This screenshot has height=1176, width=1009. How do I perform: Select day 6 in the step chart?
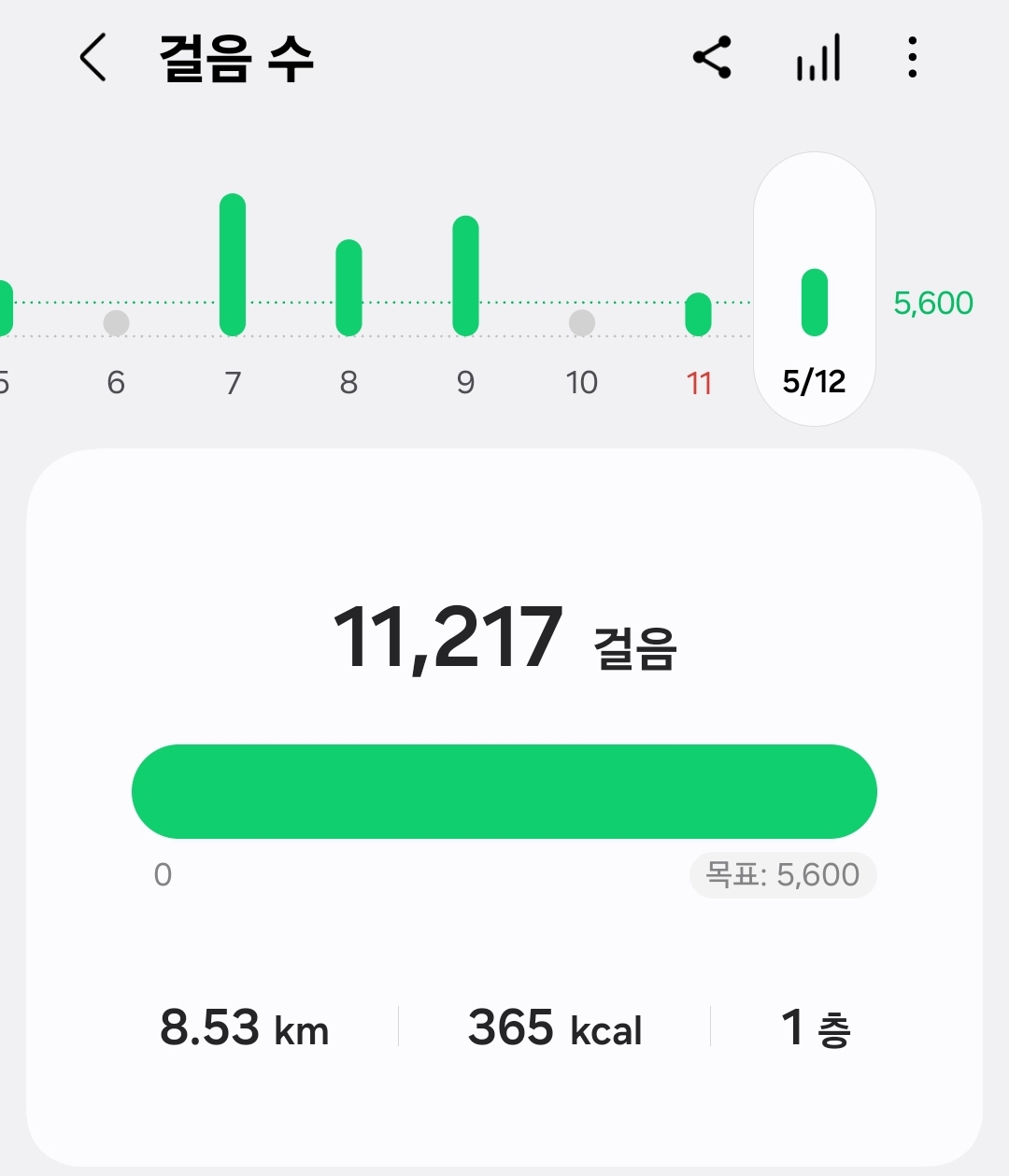click(x=116, y=323)
